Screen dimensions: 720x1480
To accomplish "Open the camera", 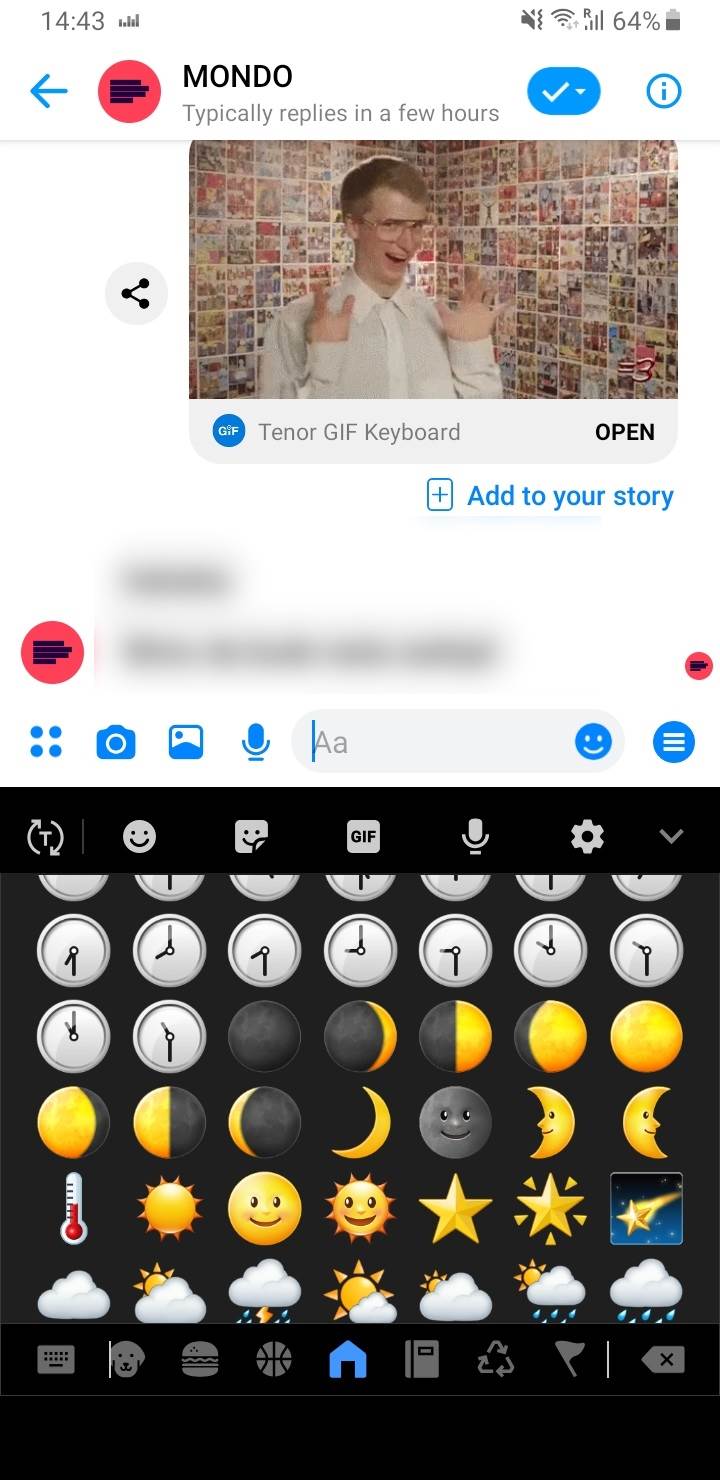I will pyautogui.click(x=116, y=742).
